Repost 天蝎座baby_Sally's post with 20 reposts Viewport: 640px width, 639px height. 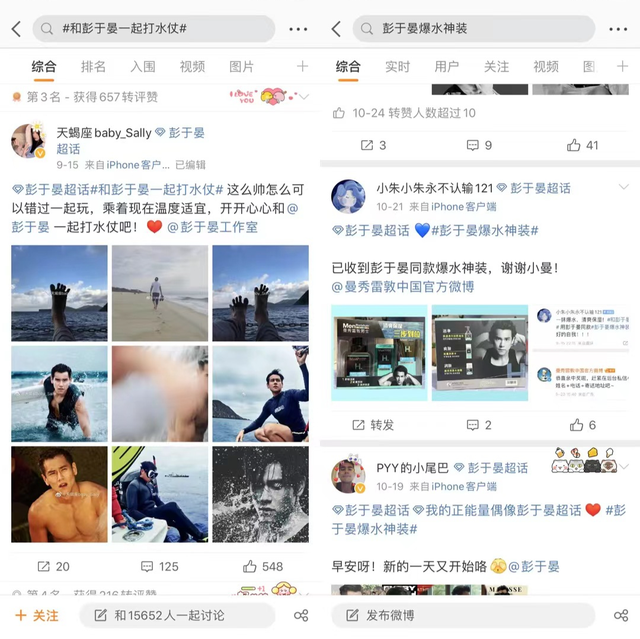click(53, 566)
